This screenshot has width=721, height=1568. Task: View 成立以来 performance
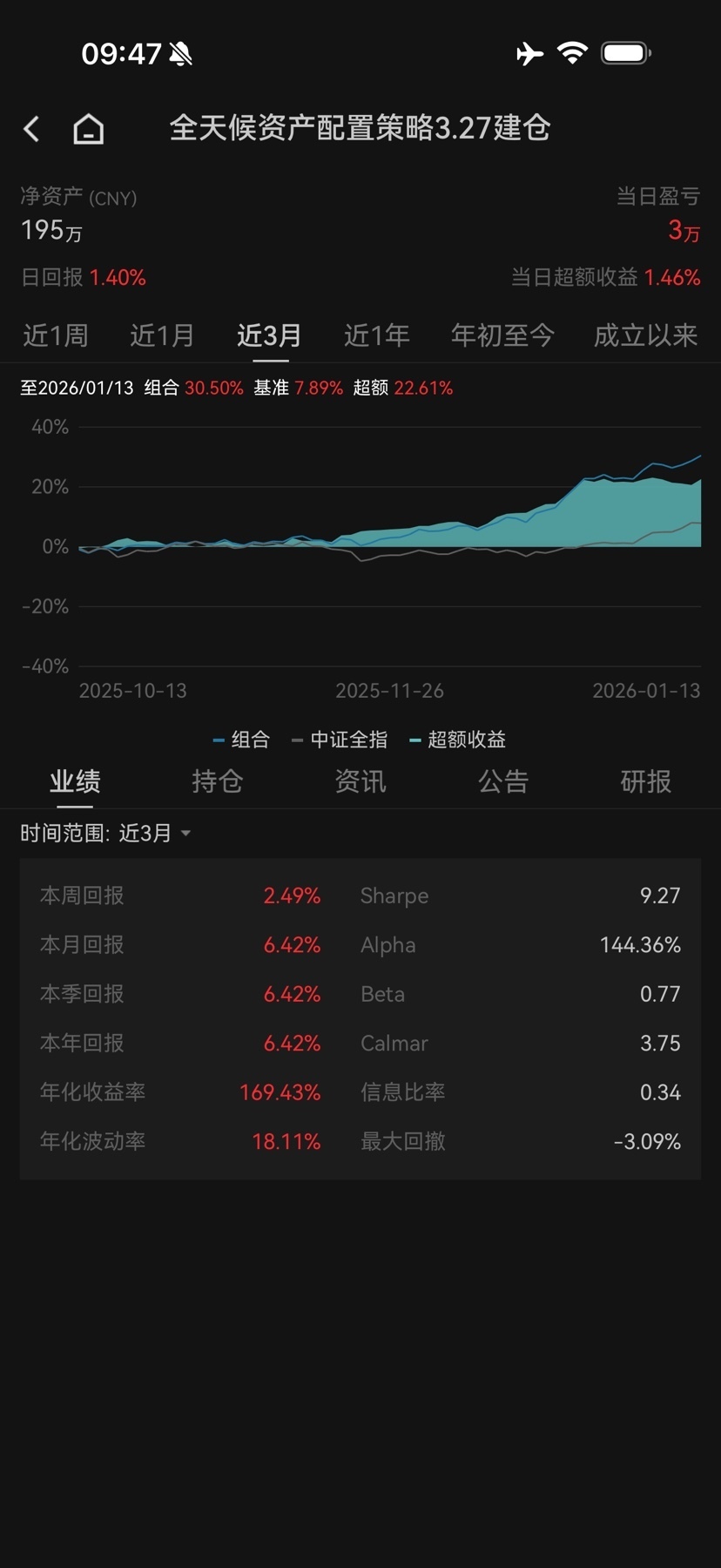tap(645, 335)
